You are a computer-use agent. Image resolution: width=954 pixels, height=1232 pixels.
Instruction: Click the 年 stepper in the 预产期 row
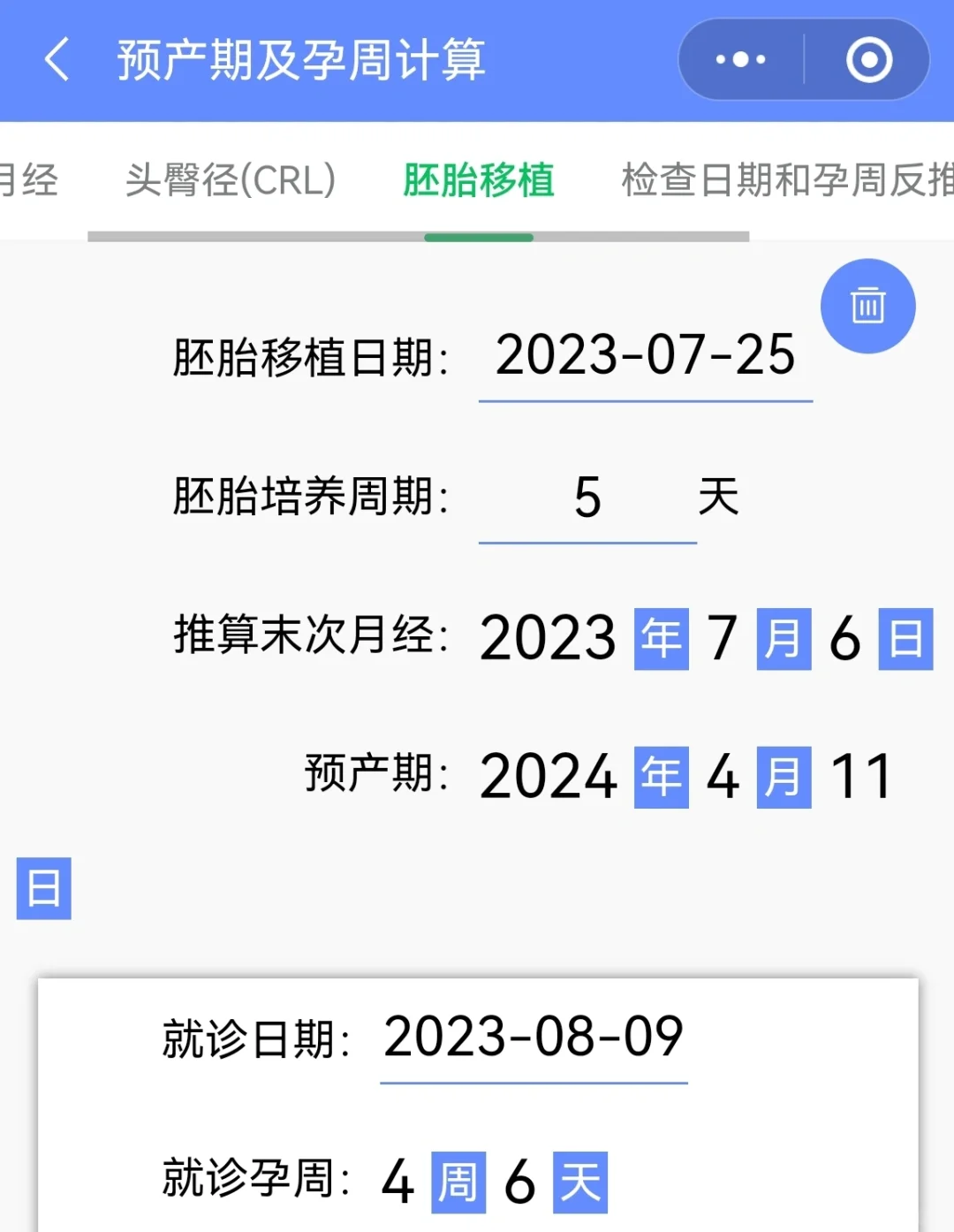(660, 776)
